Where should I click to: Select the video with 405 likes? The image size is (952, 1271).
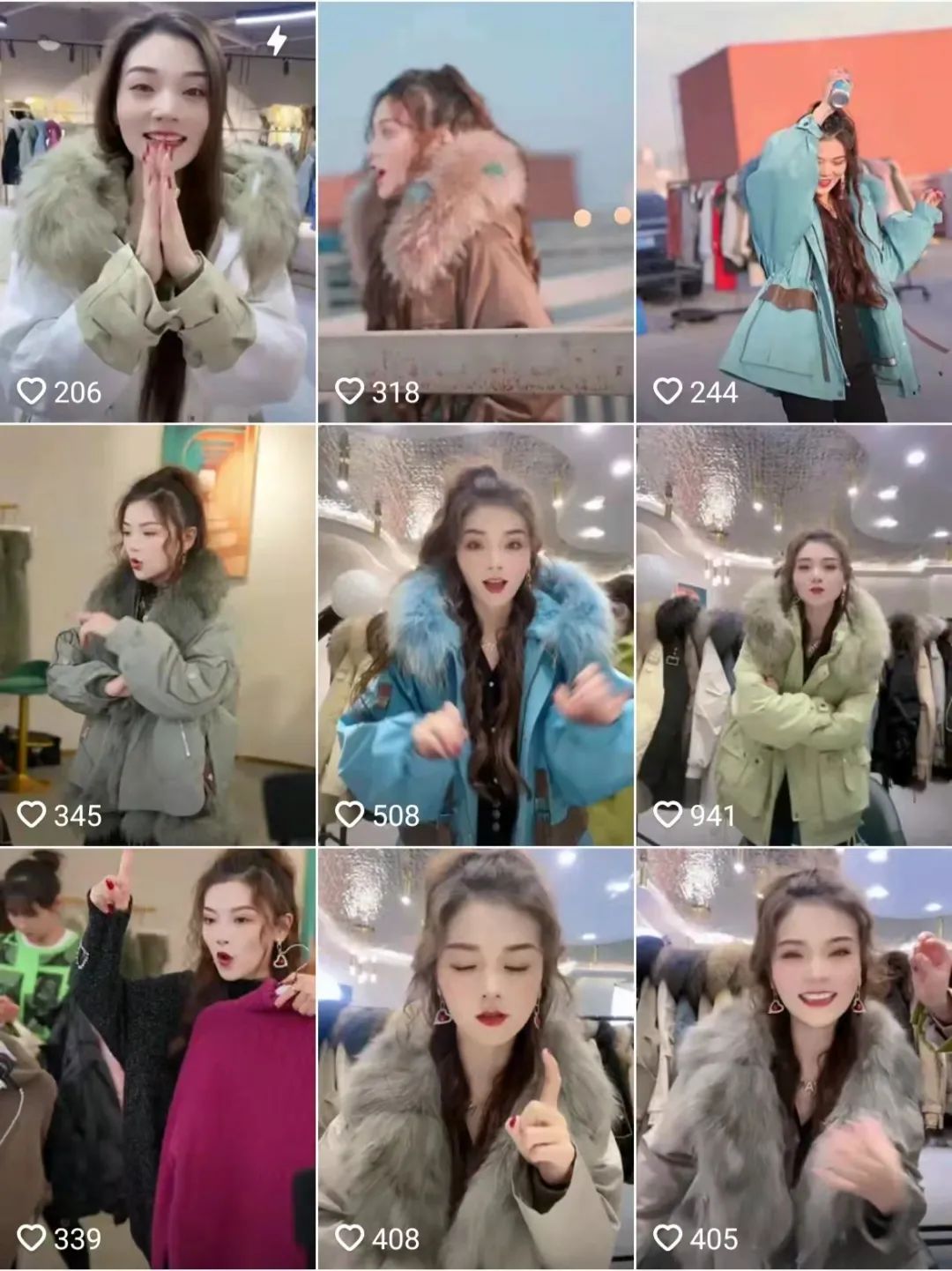pyautogui.click(x=794, y=1058)
